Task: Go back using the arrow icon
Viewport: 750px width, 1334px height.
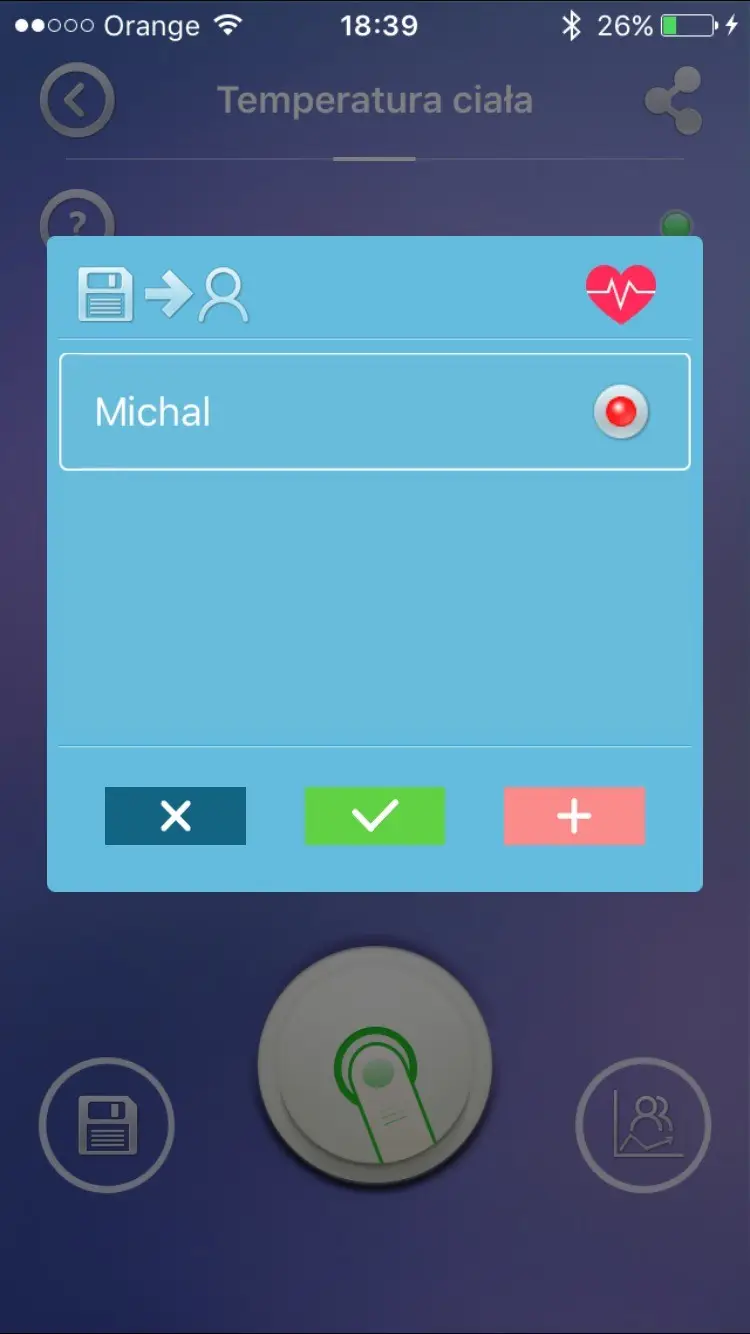Action: point(77,100)
